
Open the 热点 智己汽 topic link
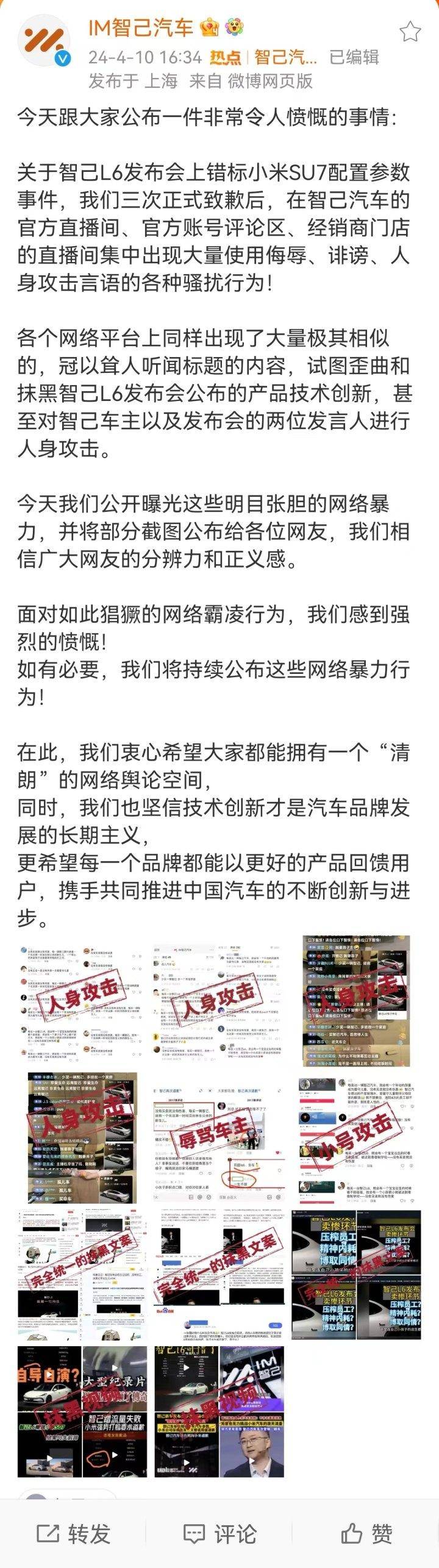coord(263,57)
